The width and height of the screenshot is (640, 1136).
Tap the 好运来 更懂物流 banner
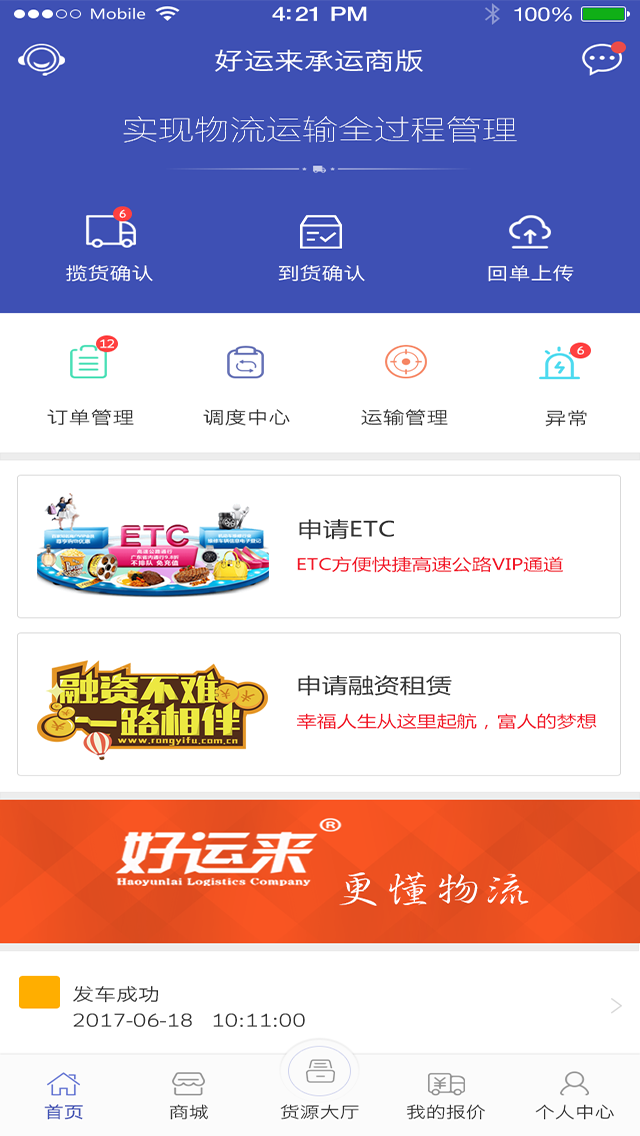pyautogui.click(x=320, y=871)
